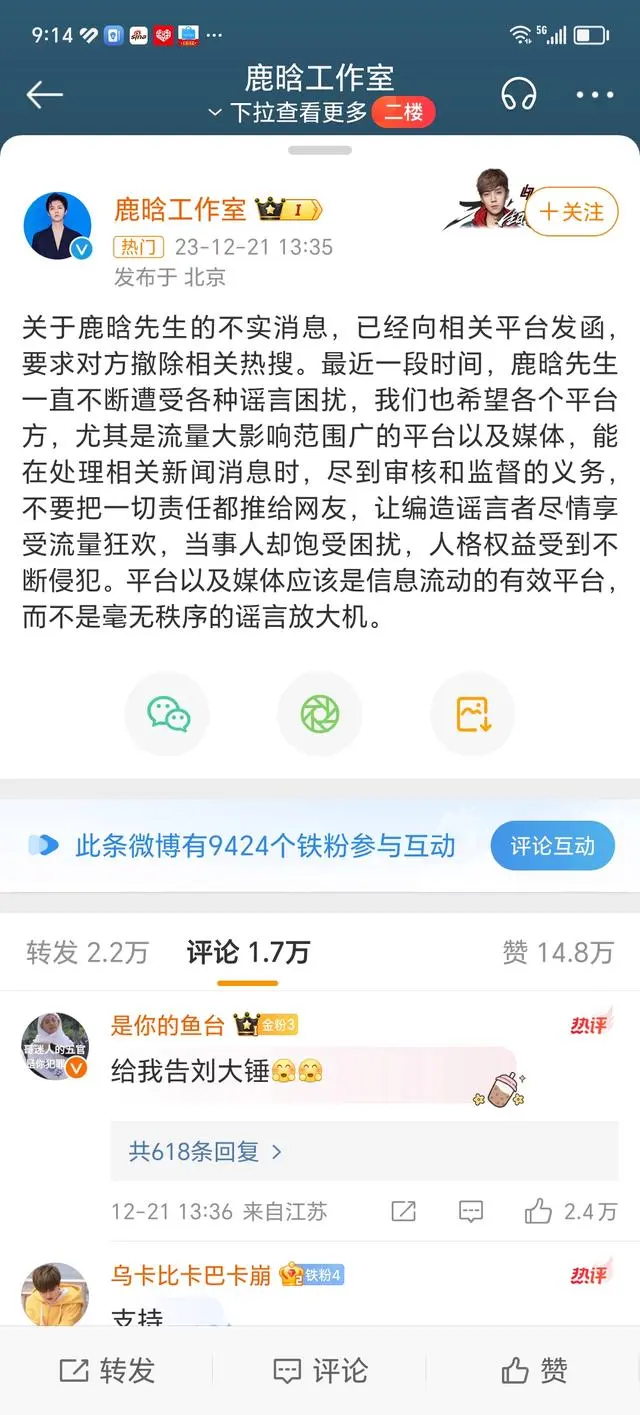640x1415 pixels.
Task: Open 鹿晗工作室 profile avatar
Action: [x=57, y=227]
